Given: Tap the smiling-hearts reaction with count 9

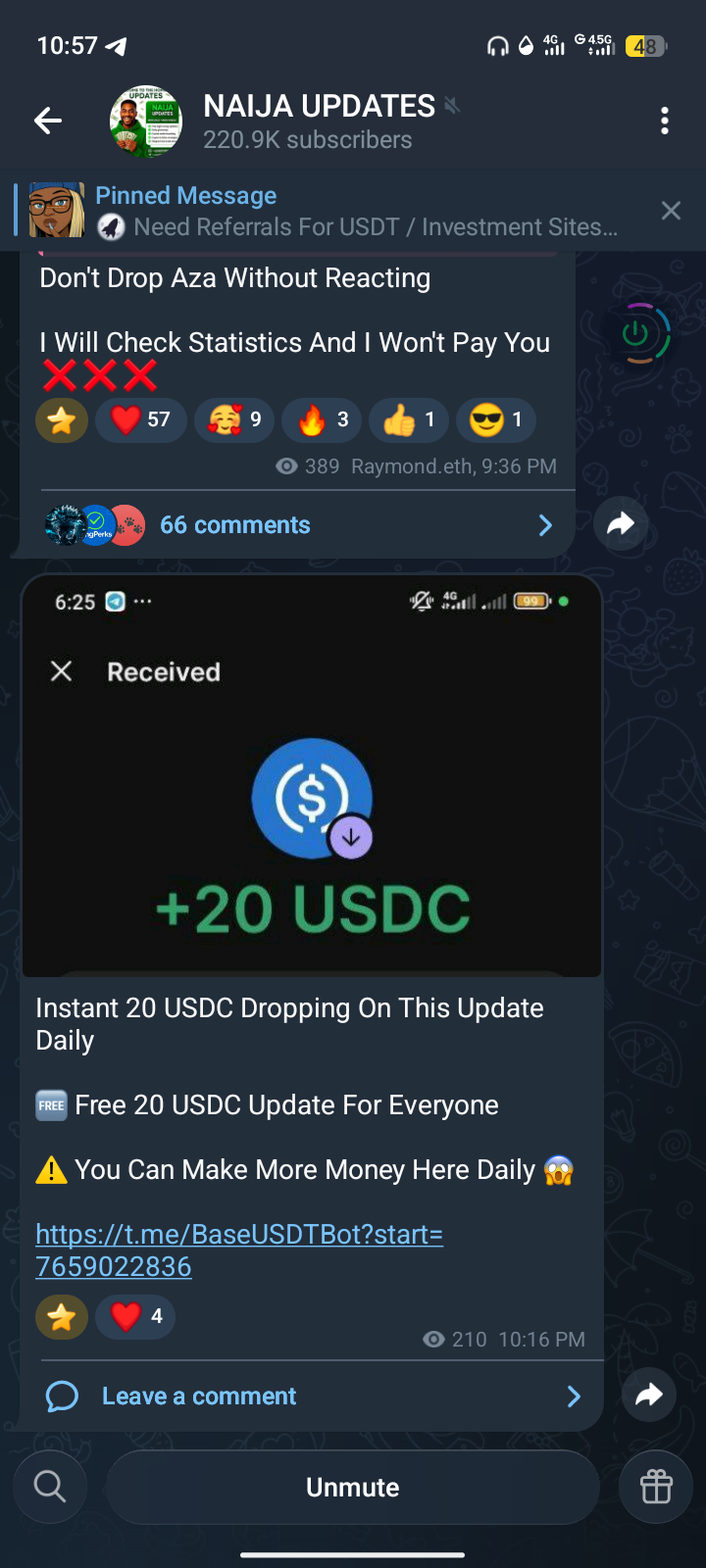Looking at the screenshot, I should tap(235, 420).
